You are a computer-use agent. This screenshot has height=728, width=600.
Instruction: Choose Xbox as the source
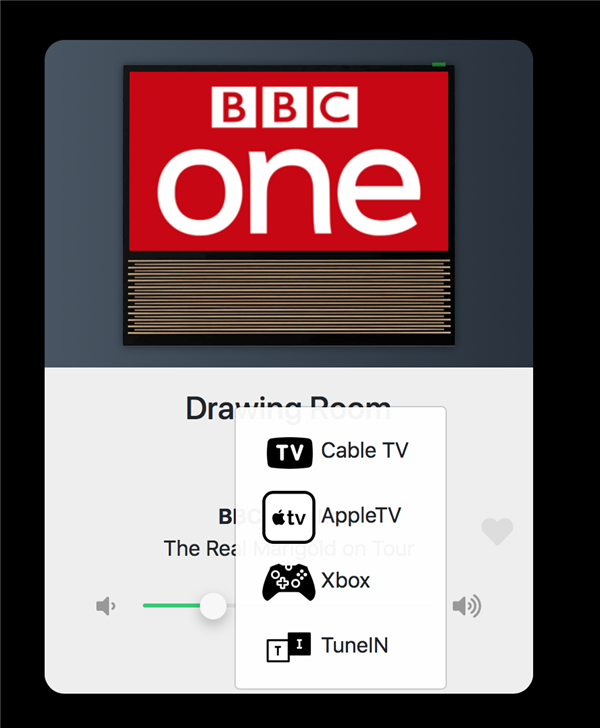click(318, 581)
